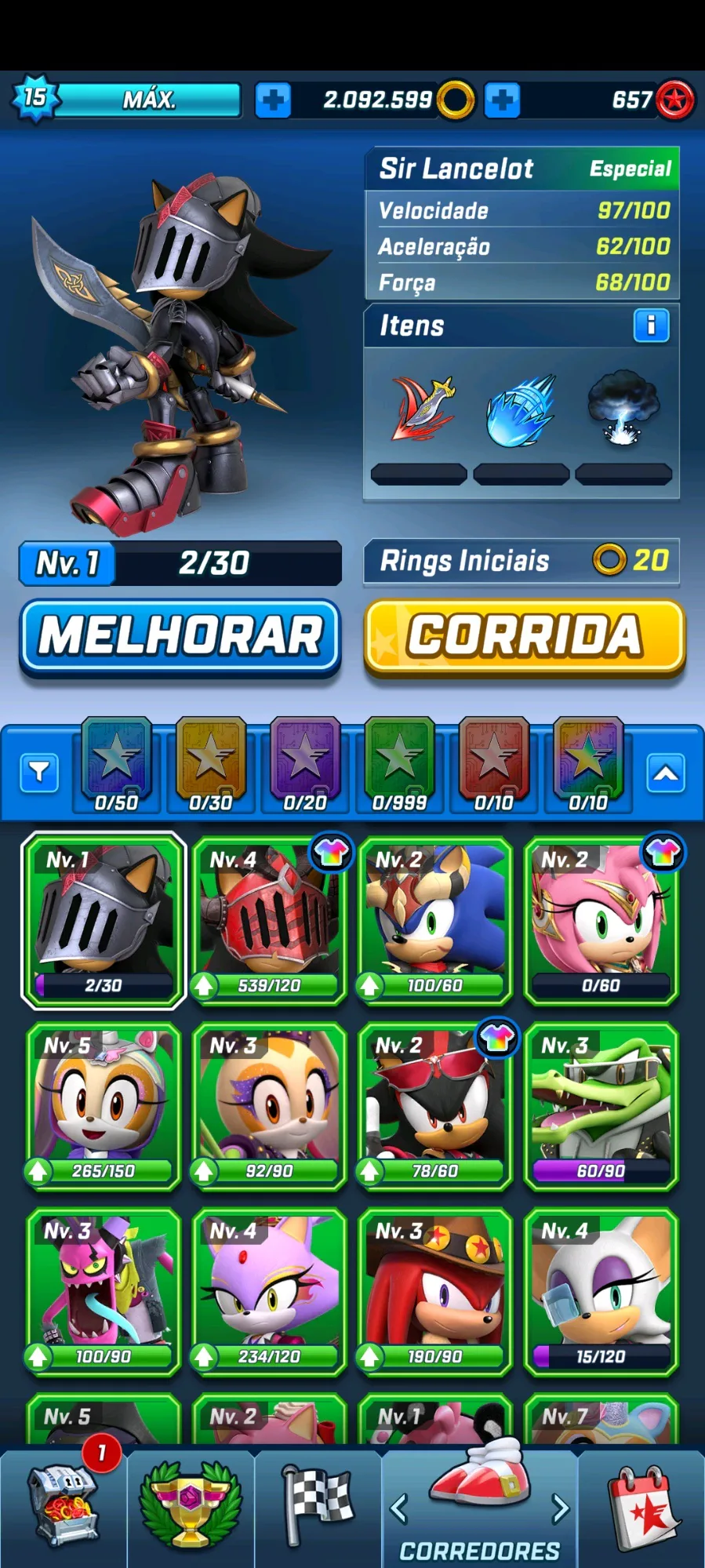The width and height of the screenshot is (705, 1568).
Task: Open the treasure chest tab
Action: [x=64, y=1507]
